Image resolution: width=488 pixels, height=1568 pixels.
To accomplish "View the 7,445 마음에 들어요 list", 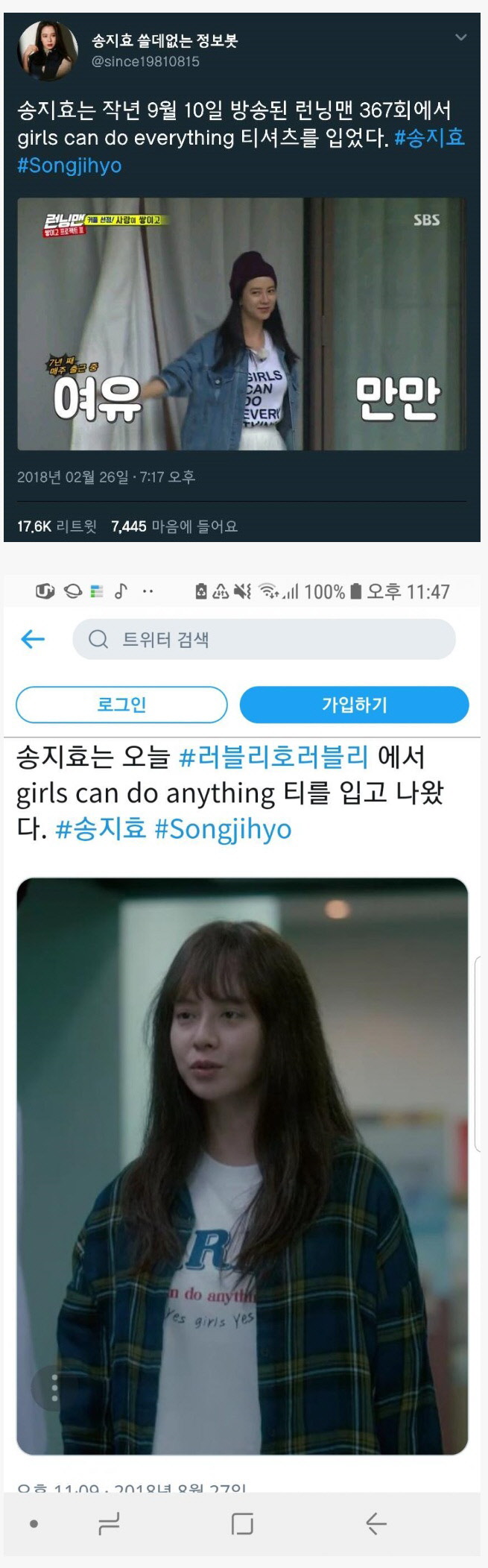I will 174,526.
